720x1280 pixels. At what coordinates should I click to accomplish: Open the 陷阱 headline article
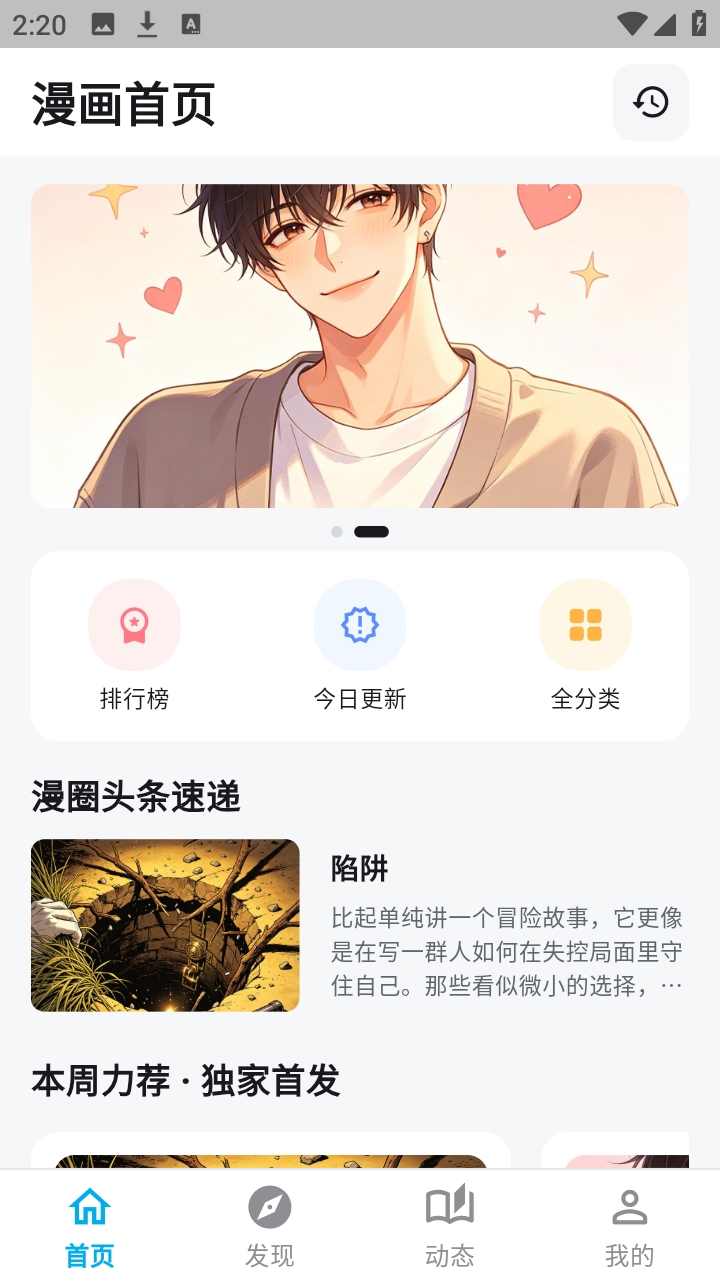point(360,925)
